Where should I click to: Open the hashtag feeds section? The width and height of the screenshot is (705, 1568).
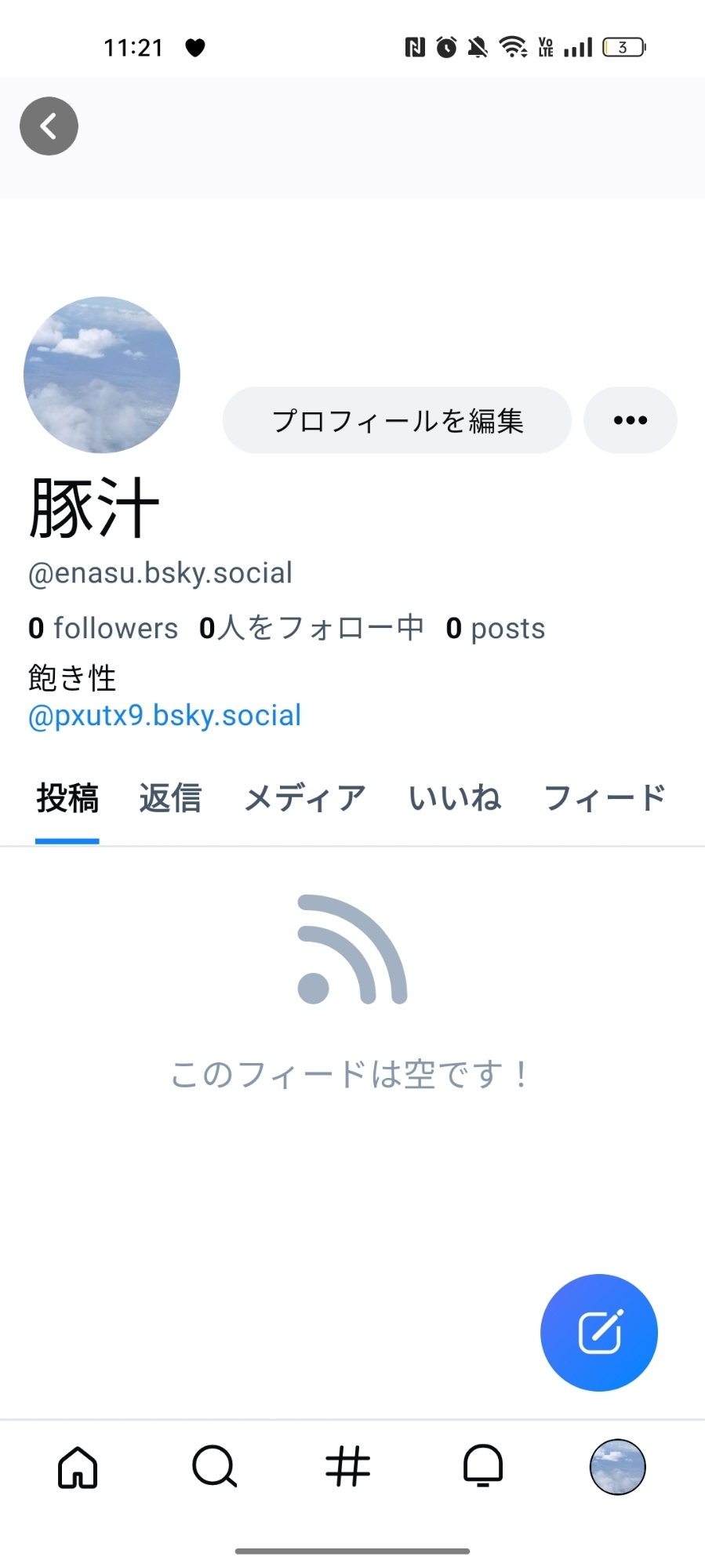347,1466
